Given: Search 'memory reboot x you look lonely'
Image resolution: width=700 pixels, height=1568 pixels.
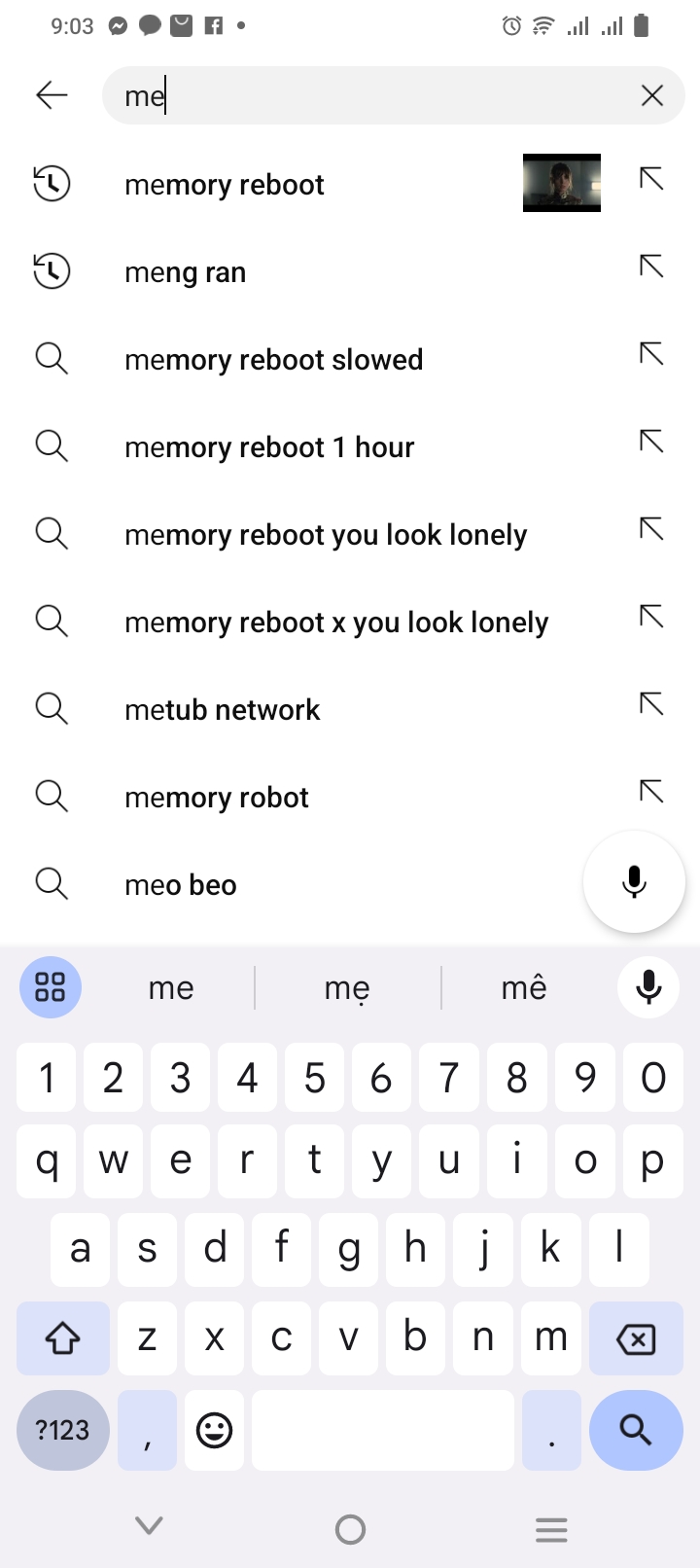Looking at the screenshot, I should 336,623.
